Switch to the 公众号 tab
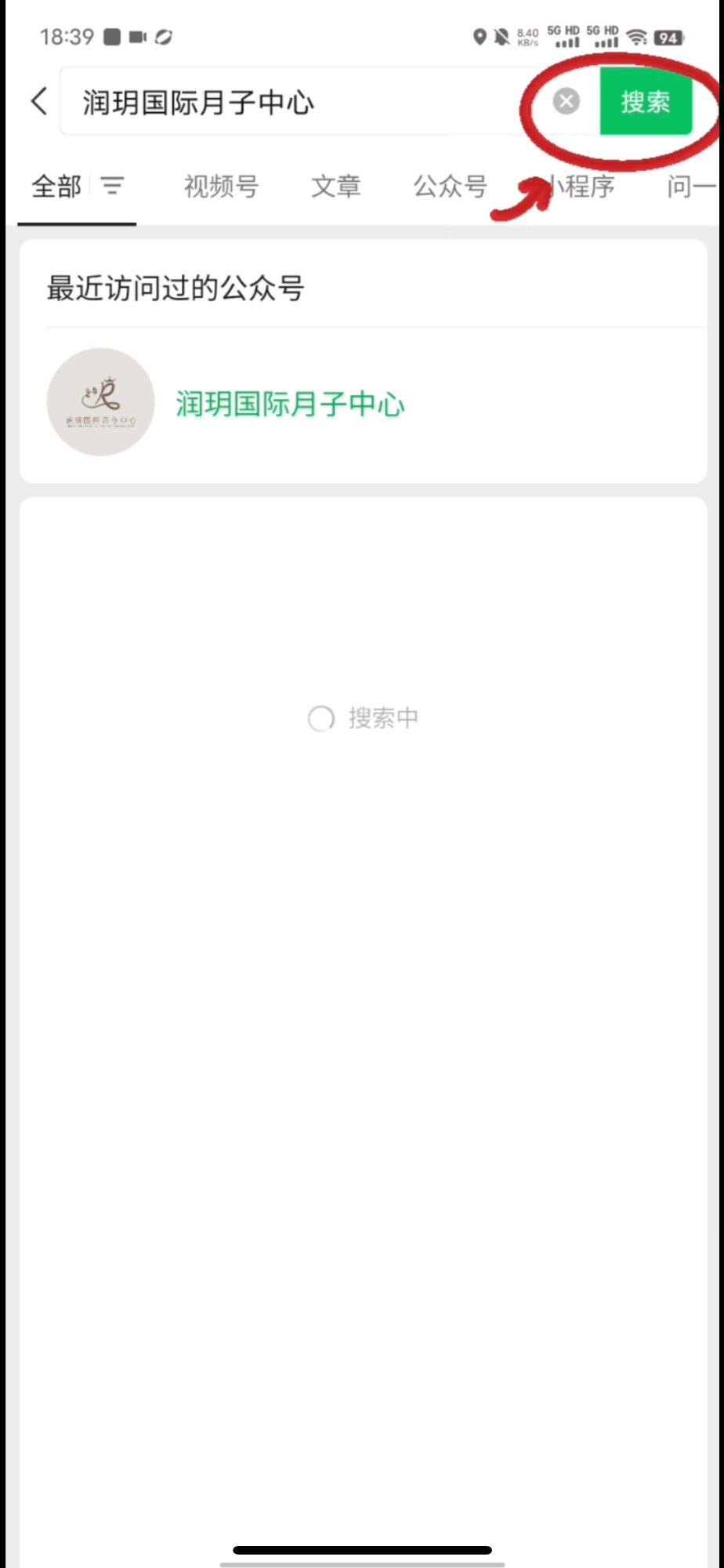Screen dimensions: 724x1568 coord(451,187)
